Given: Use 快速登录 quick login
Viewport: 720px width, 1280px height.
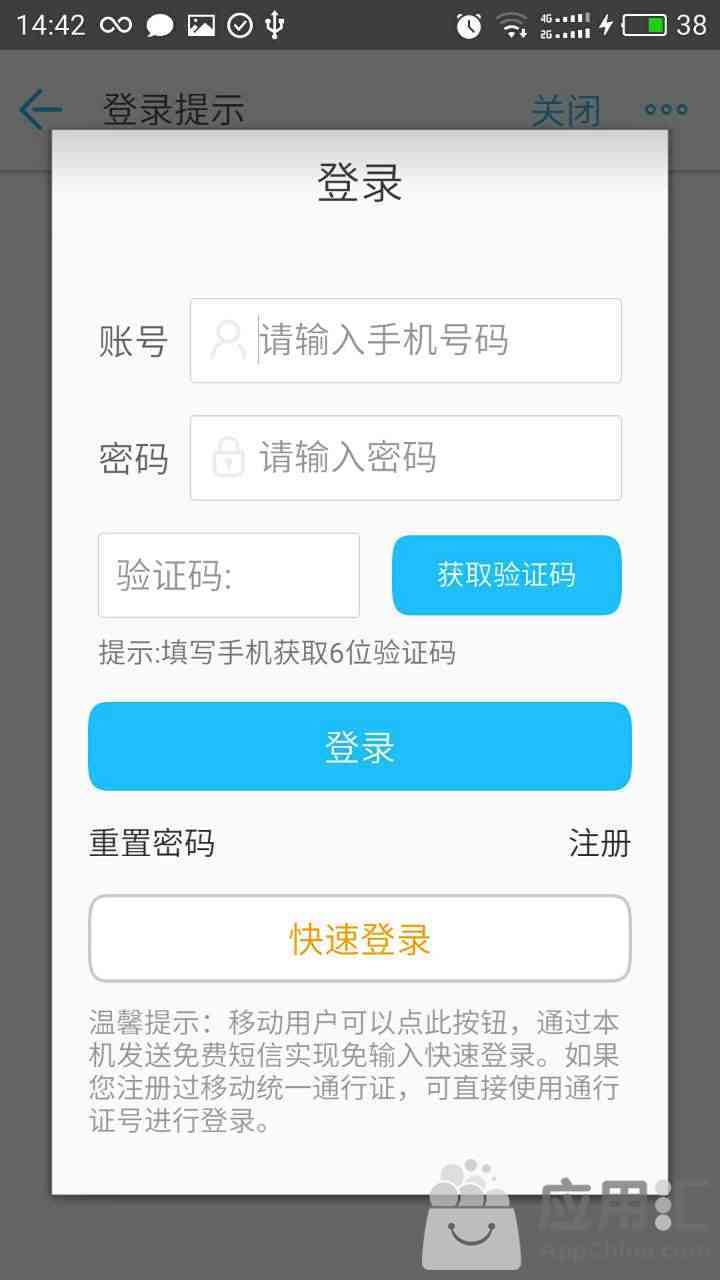Looking at the screenshot, I should [360, 938].
